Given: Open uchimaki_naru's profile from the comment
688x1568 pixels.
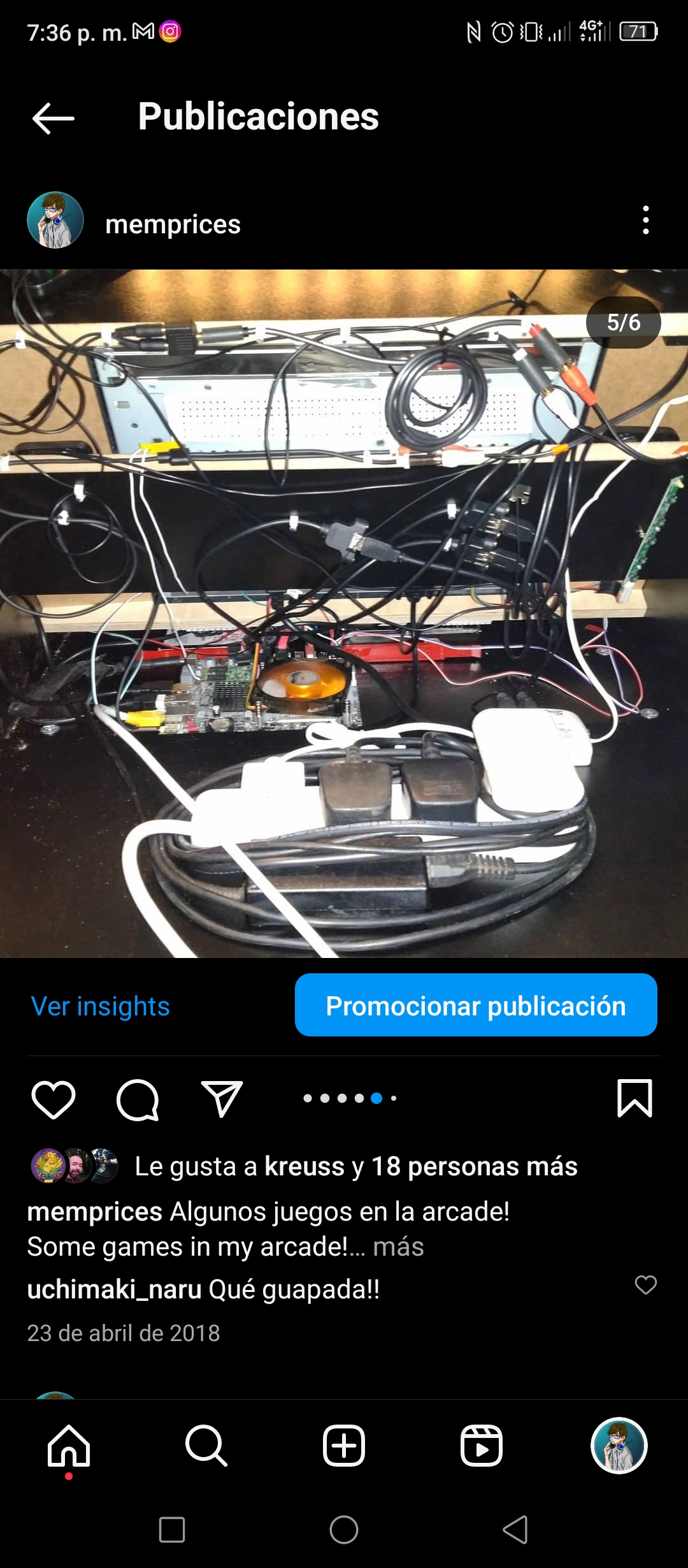Looking at the screenshot, I should click(x=114, y=1289).
